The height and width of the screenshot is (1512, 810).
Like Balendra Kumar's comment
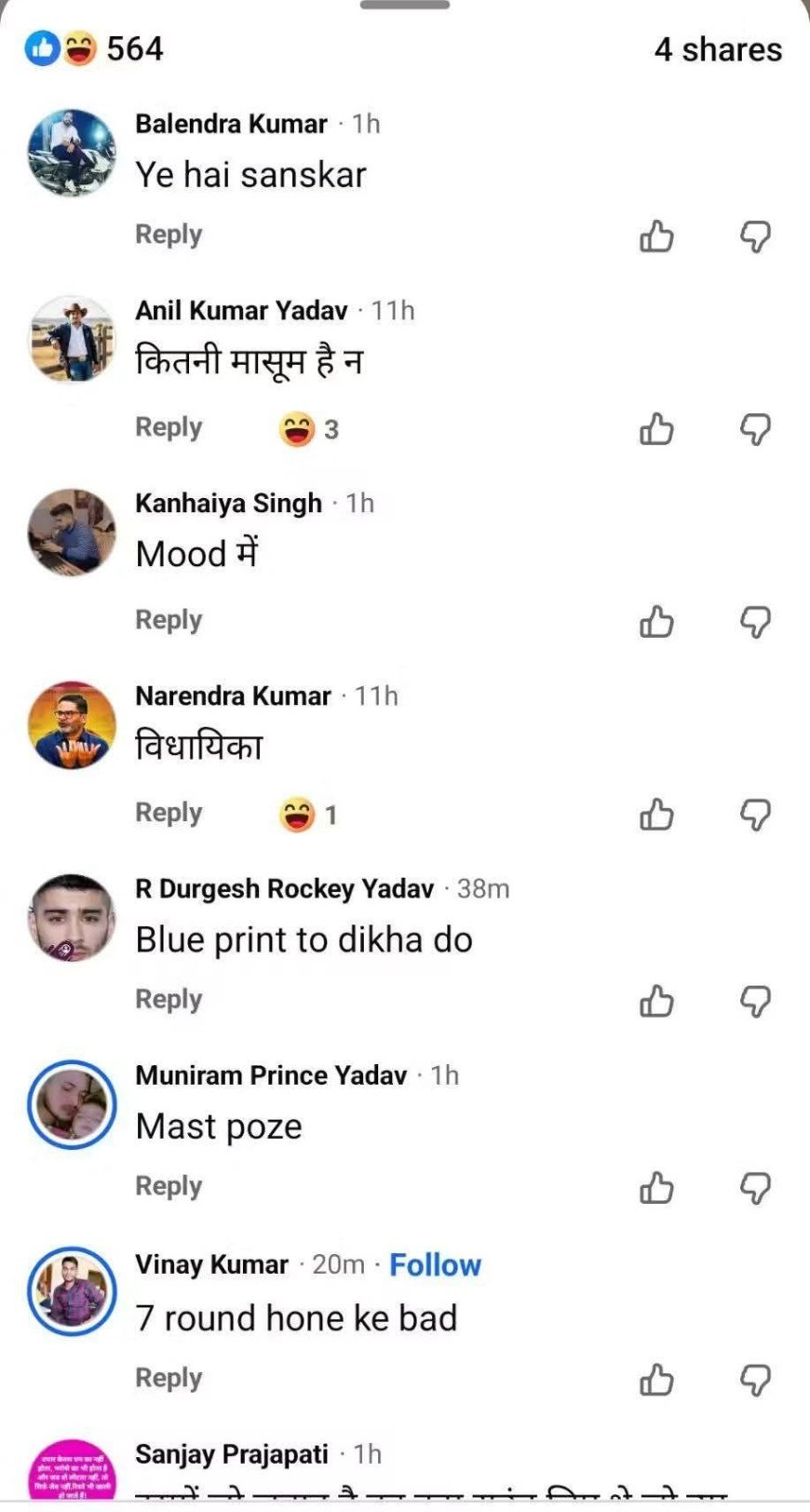pos(656,236)
